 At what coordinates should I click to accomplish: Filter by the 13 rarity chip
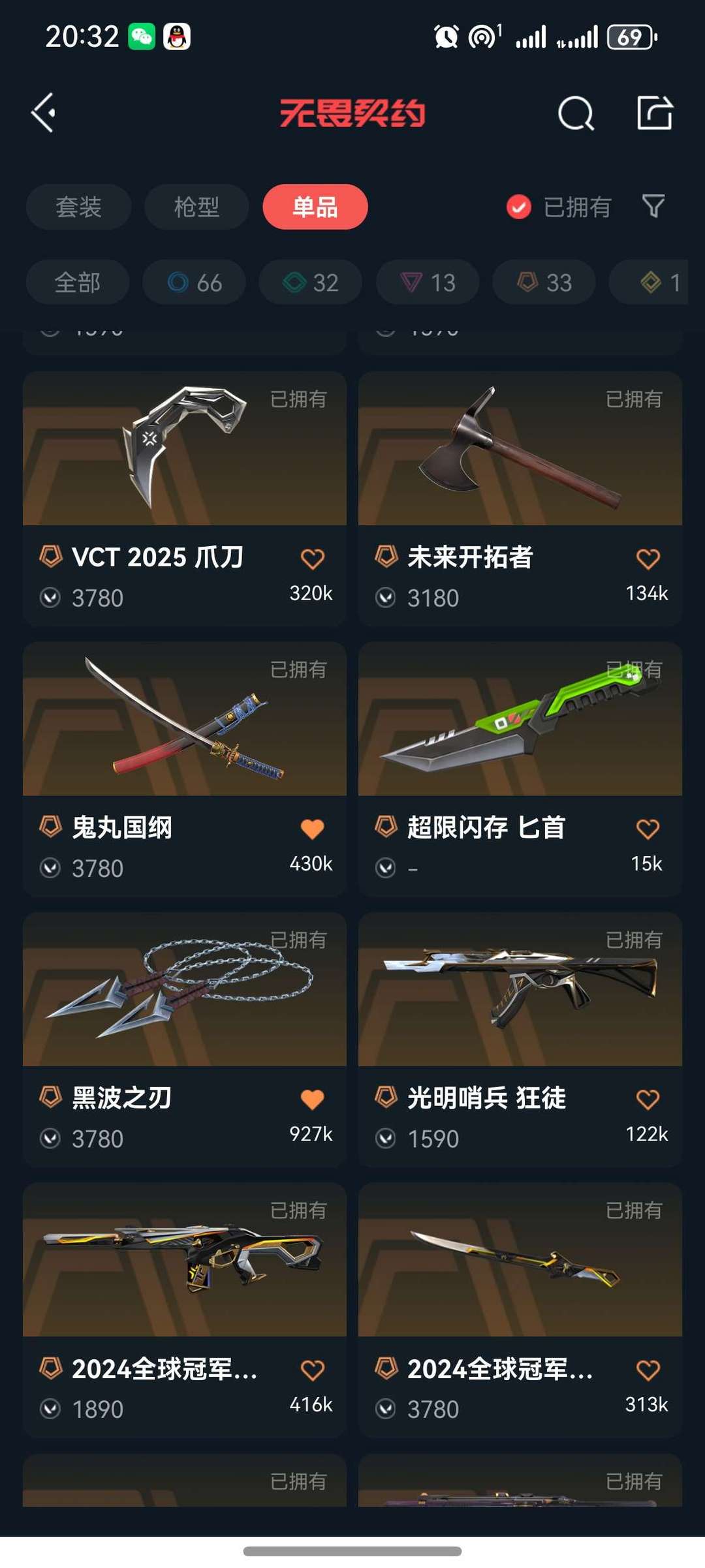pyautogui.click(x=428, y=282)
